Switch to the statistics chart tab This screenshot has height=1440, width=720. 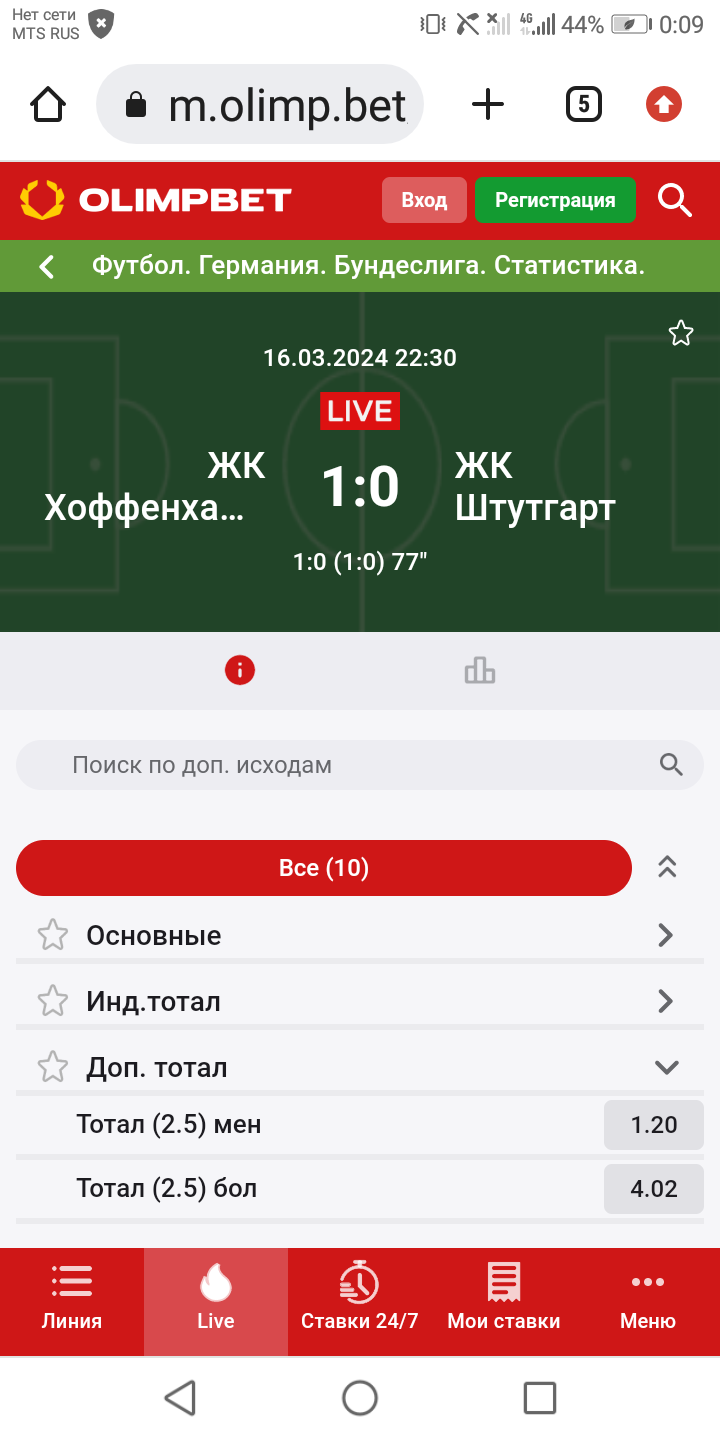pyautogui.click(x=480, y=671)
